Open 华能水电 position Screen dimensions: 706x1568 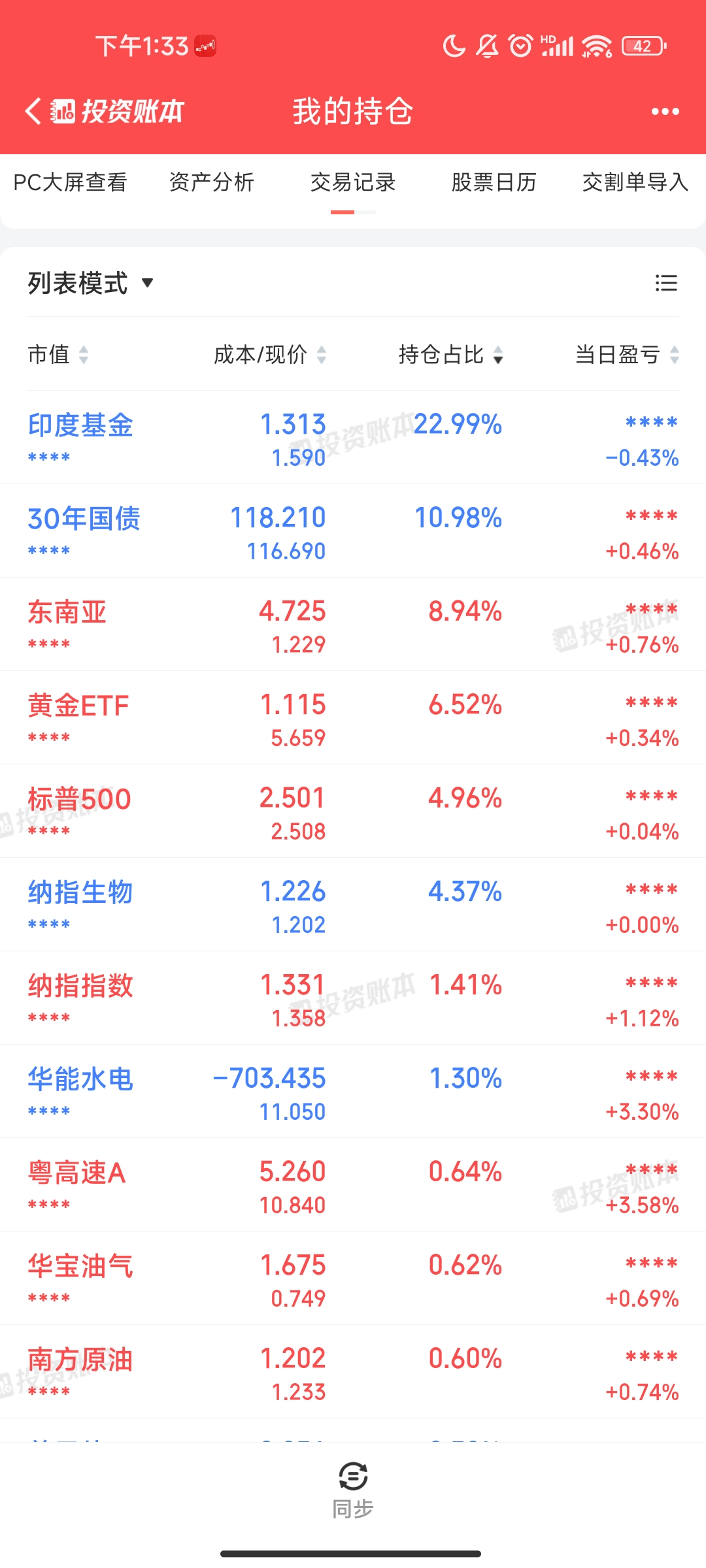click(x=80, y=1079)
